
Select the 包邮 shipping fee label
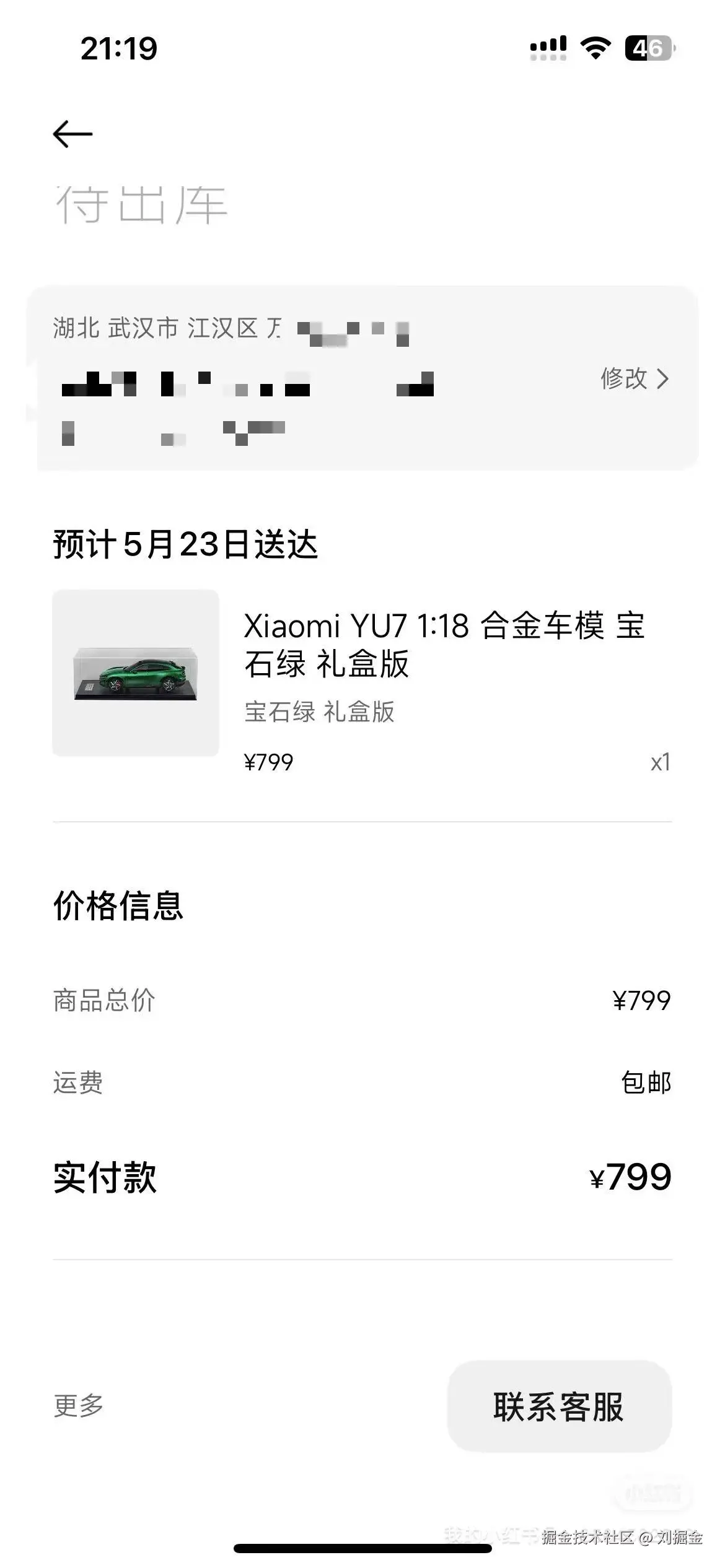(x=647, y=1083)
